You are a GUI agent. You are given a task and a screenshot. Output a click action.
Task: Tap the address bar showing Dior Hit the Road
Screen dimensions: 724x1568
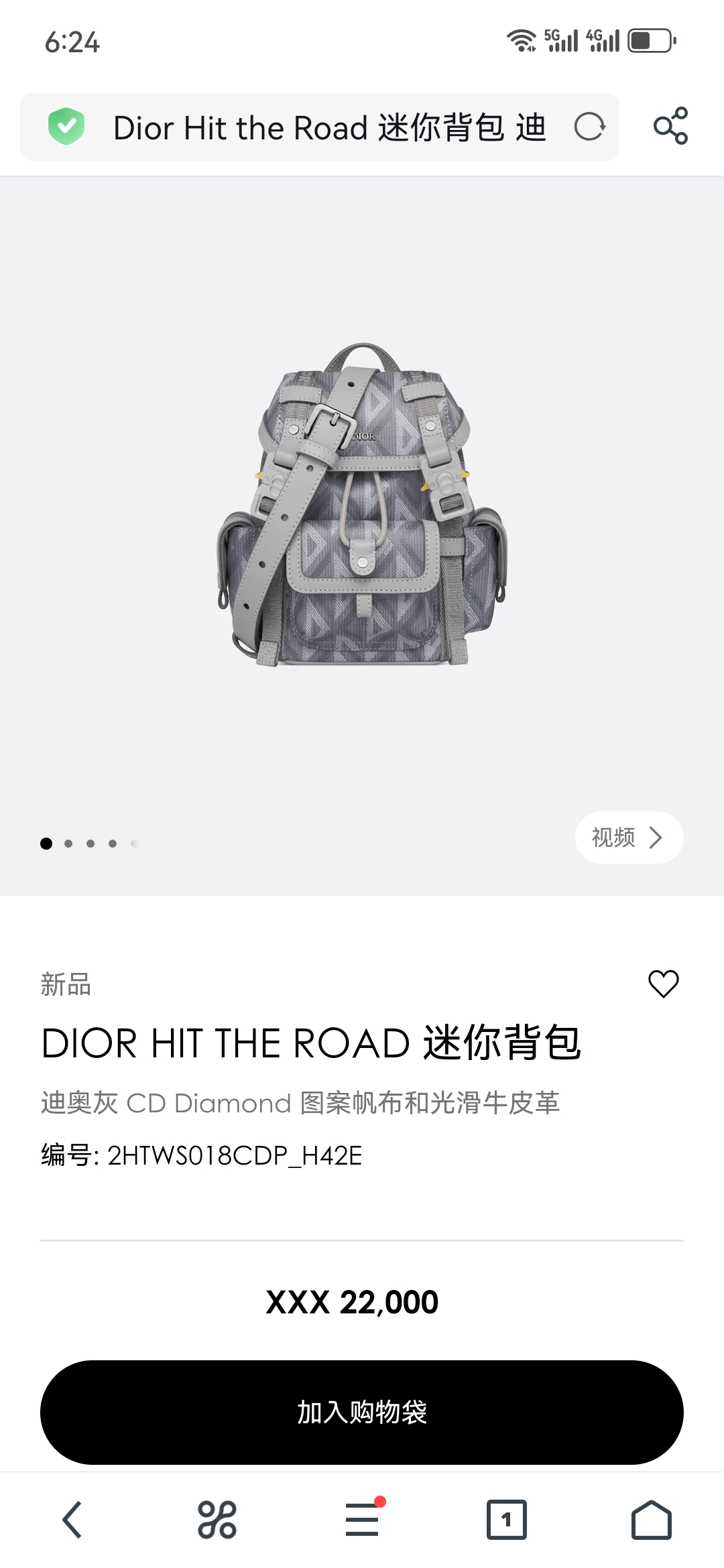[328, 127]
